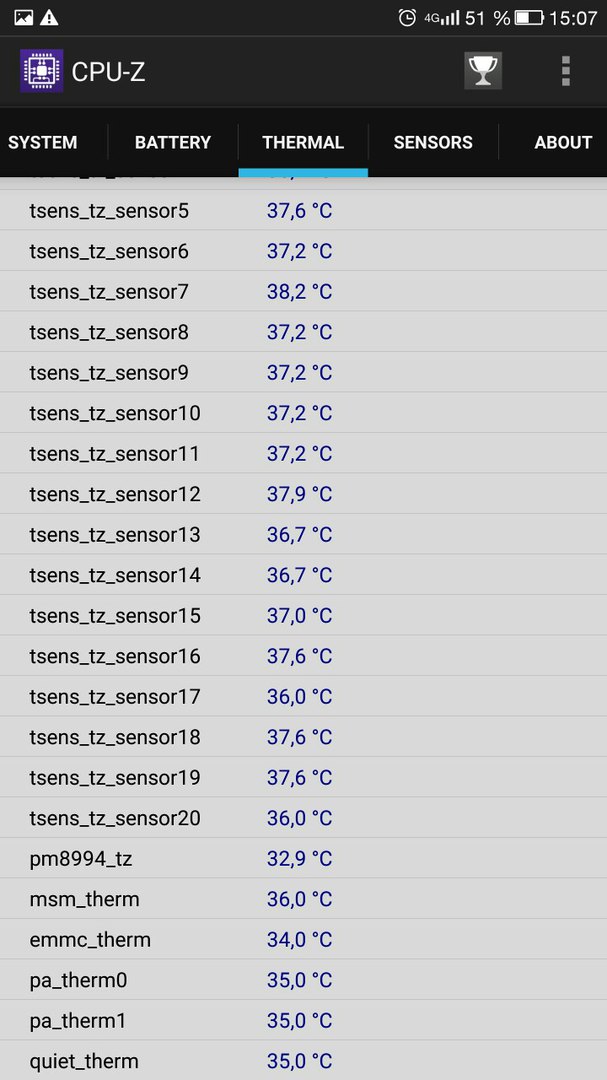Open the About tab
The height and width of the screenshot is (1080, 607).
click(x=563, y=143)
